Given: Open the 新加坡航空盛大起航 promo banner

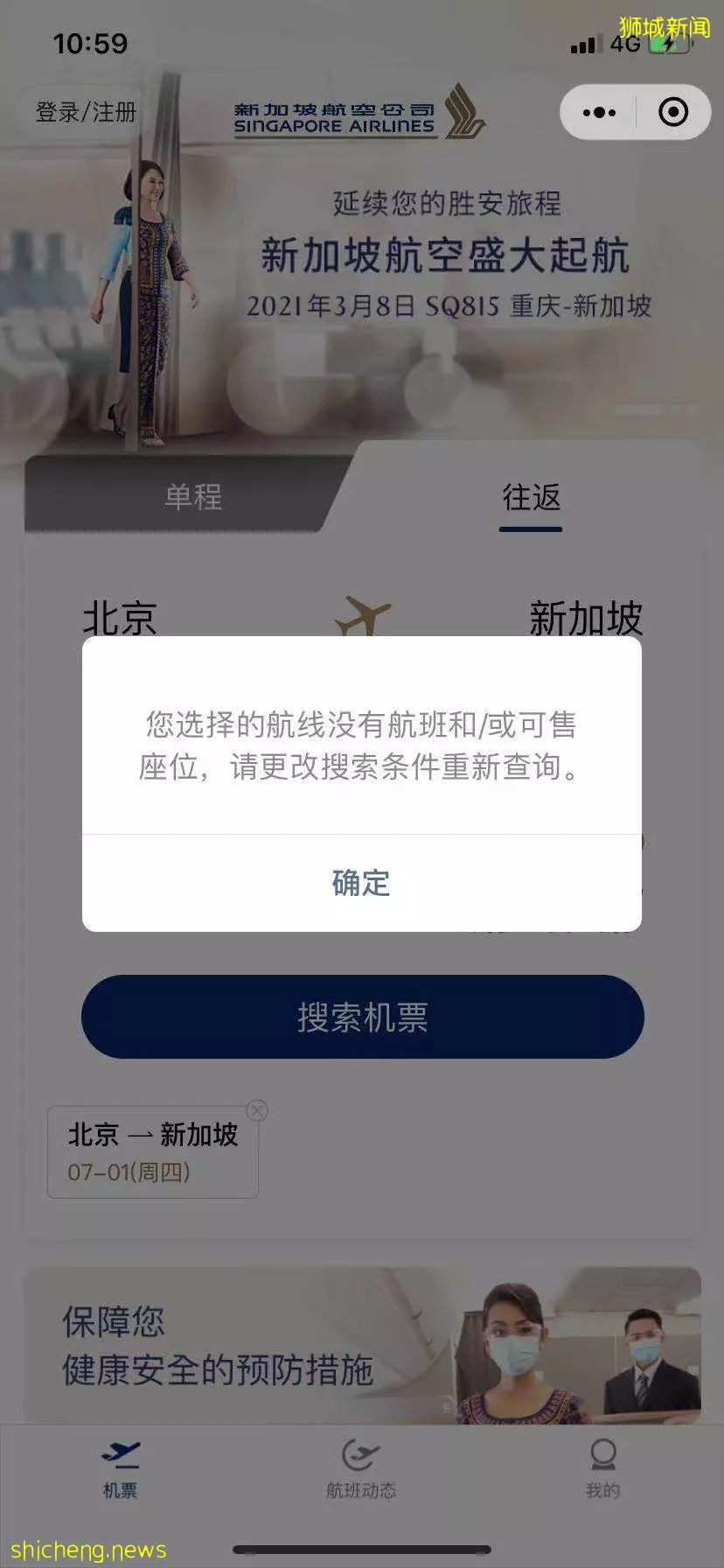Looking at the screenshot, I should [446, 255].
